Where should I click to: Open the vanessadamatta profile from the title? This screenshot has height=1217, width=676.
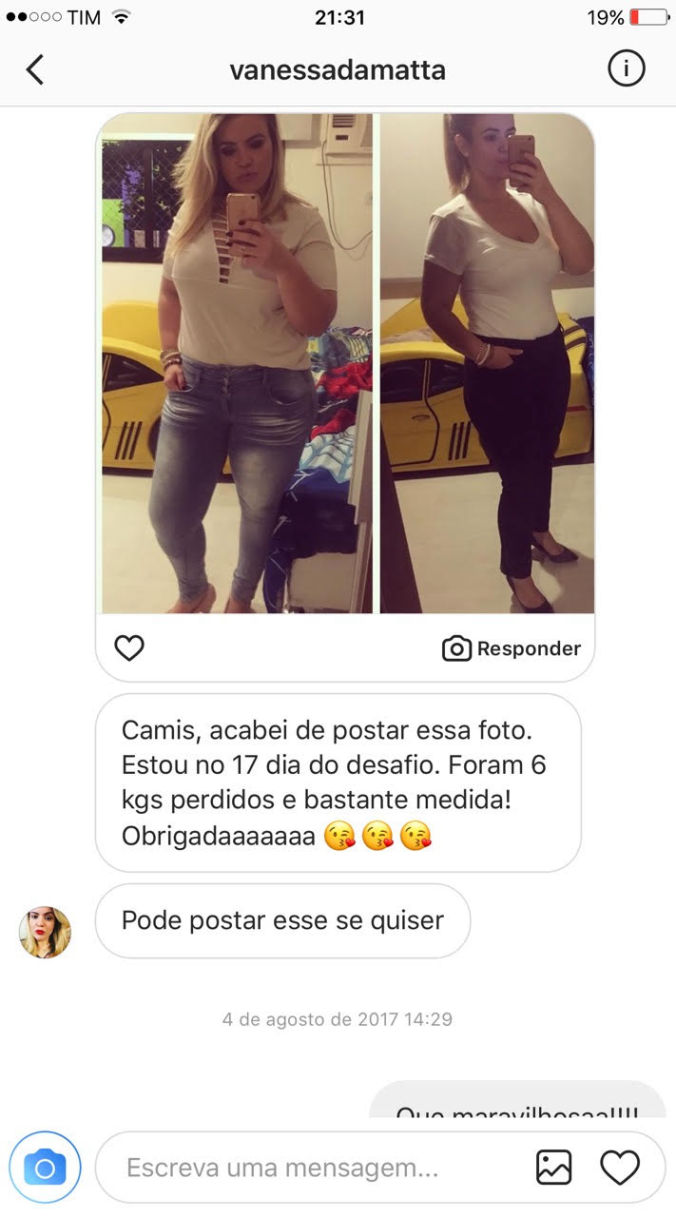337,70
